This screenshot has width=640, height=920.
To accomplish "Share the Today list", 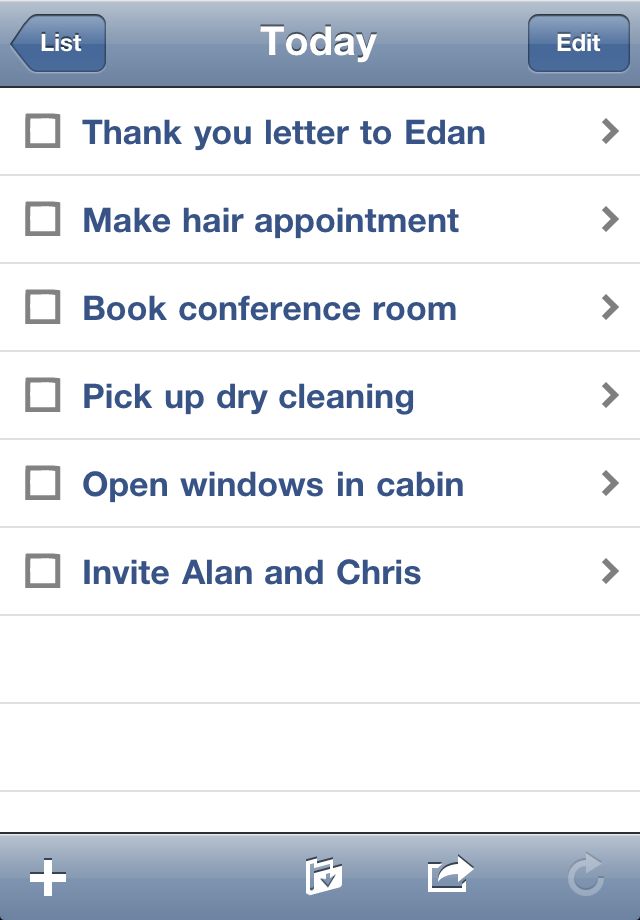I will tap(449, 876).
